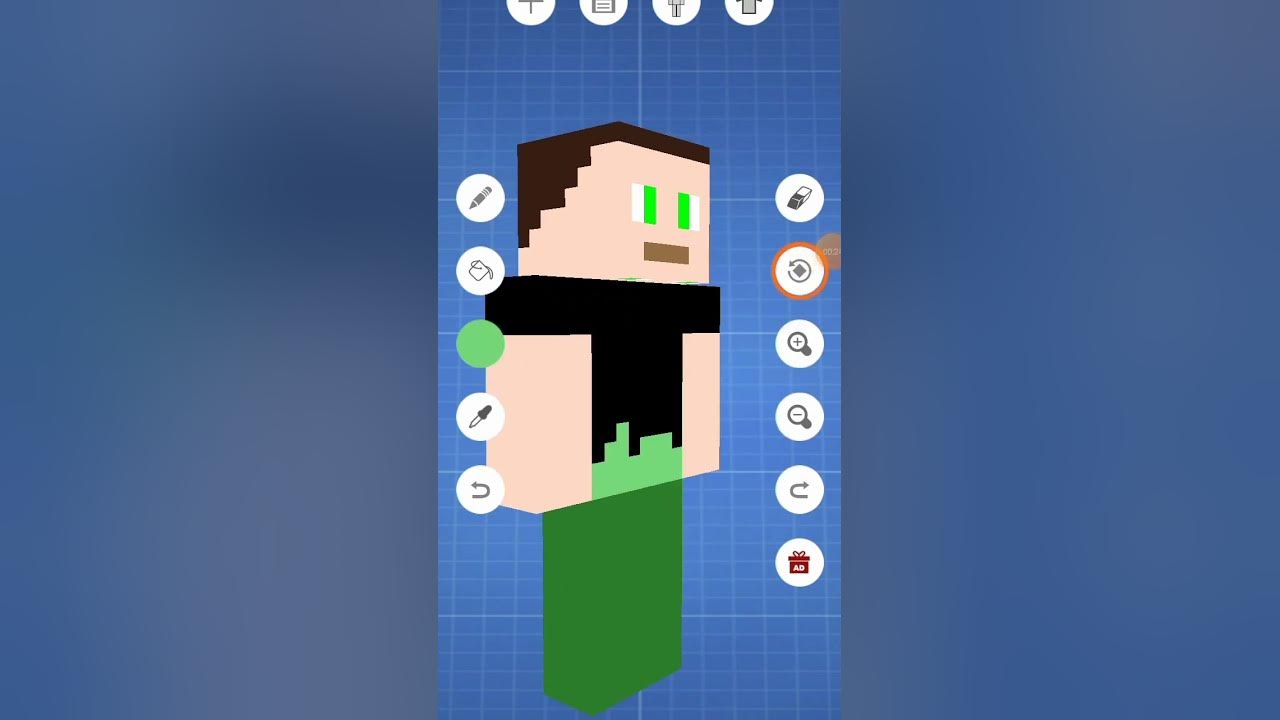1280x720 pixels.
Task: Tap the plus button at top
Action: point(531,8)
